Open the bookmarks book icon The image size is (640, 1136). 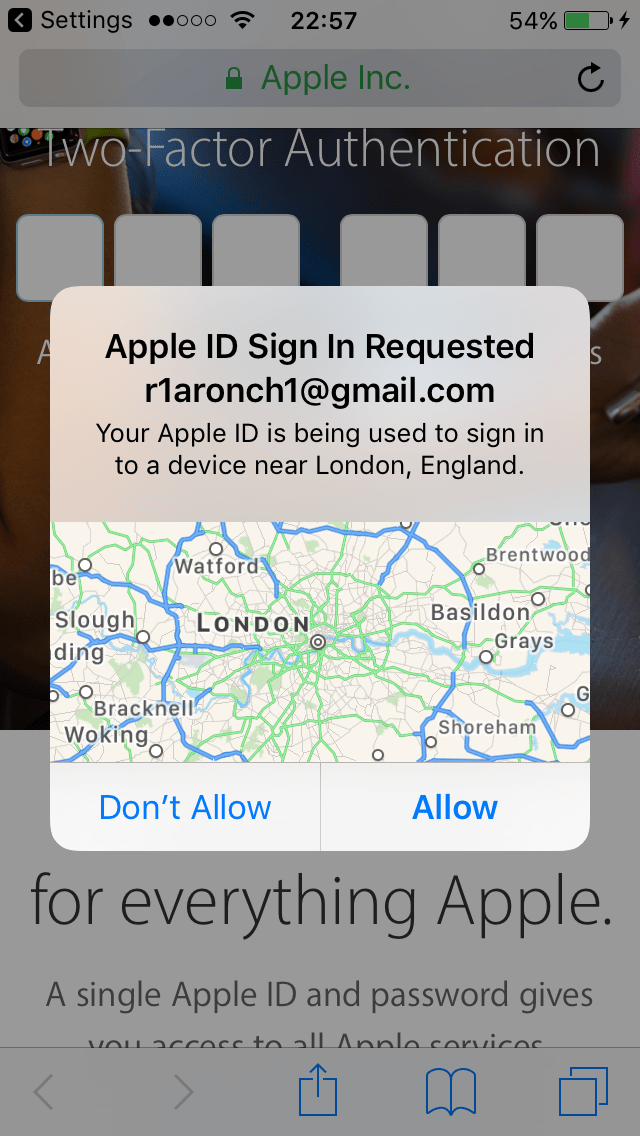pyautogui.click(x=451, y=1091)
